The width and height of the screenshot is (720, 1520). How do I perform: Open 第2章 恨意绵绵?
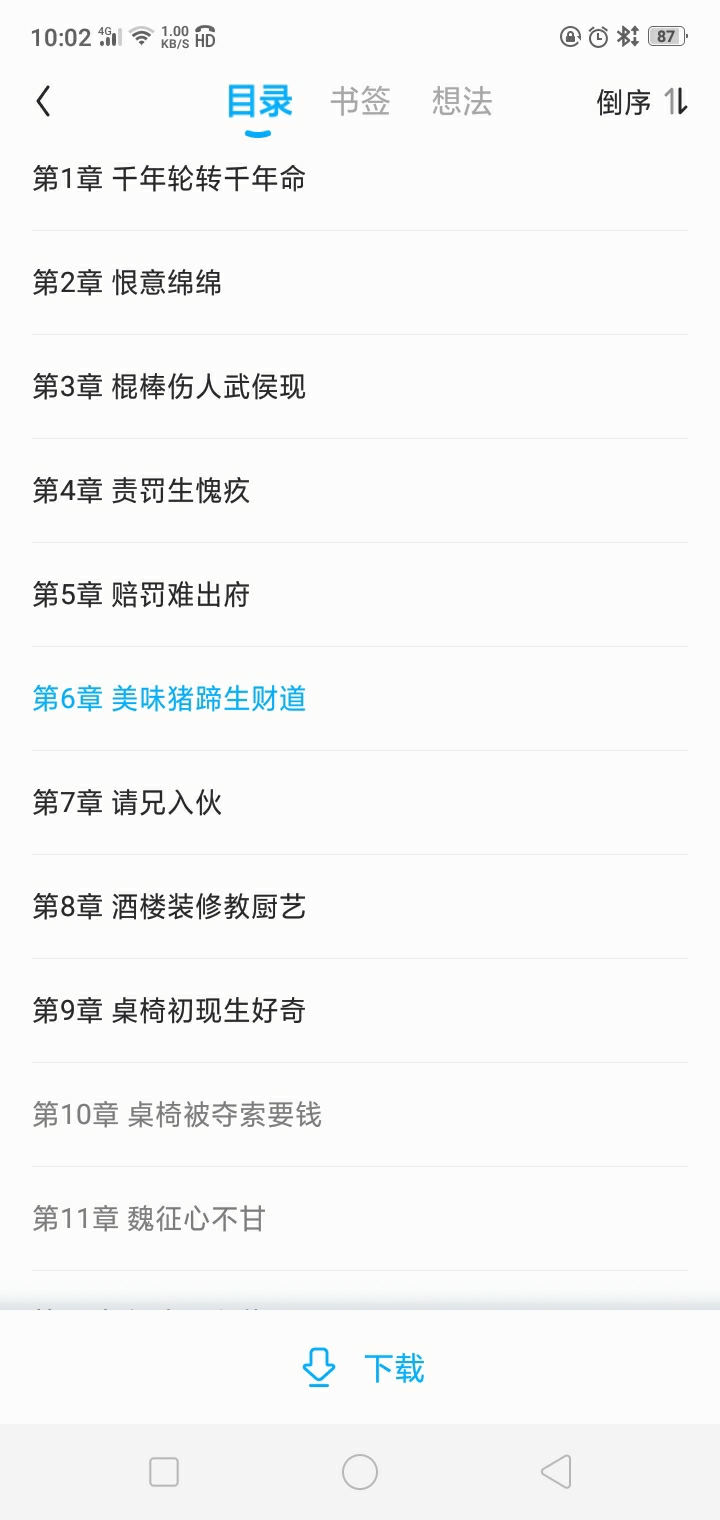pos(127,283)
